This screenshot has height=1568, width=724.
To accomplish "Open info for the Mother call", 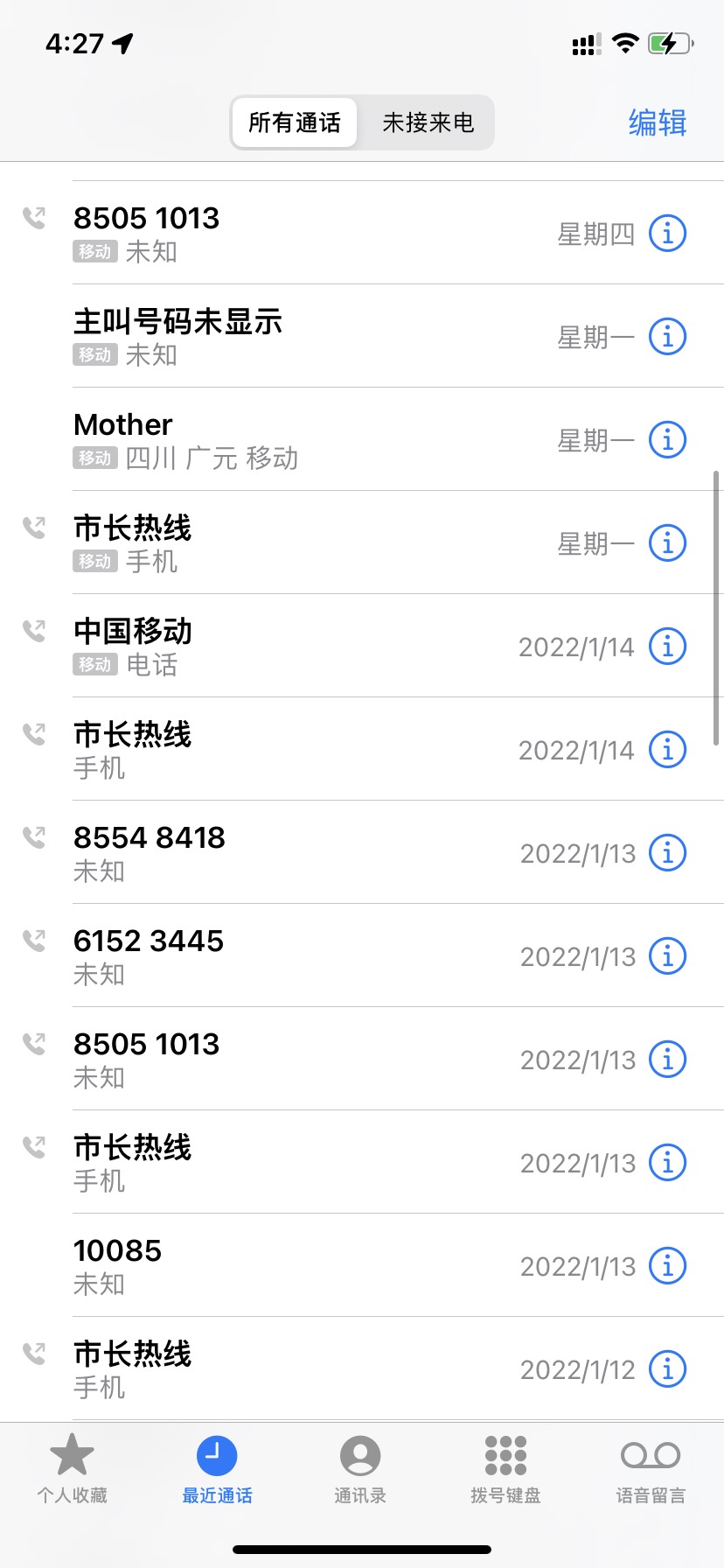I will tap(667, 439).
